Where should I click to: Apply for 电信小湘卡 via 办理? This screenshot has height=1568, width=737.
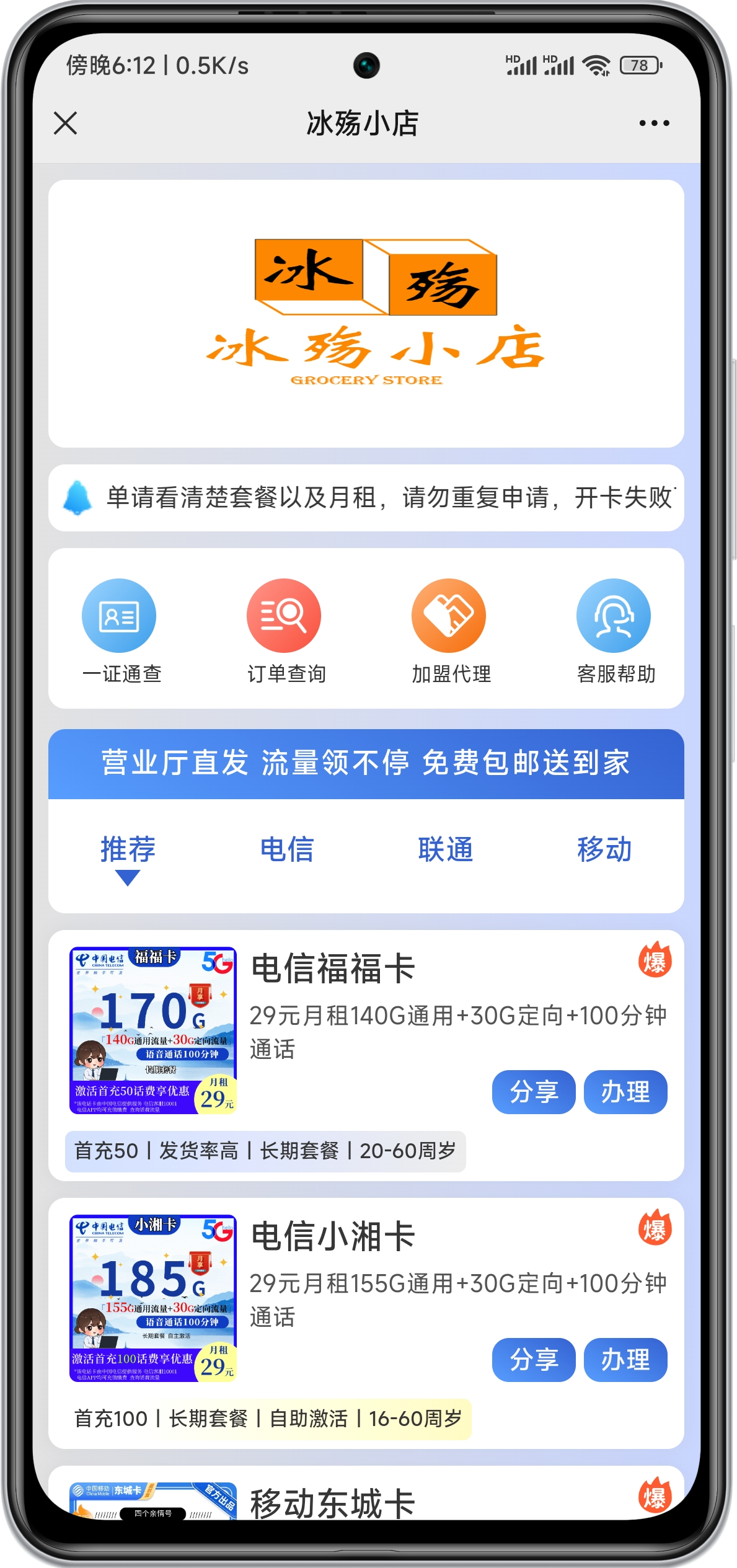[625, 1360]
